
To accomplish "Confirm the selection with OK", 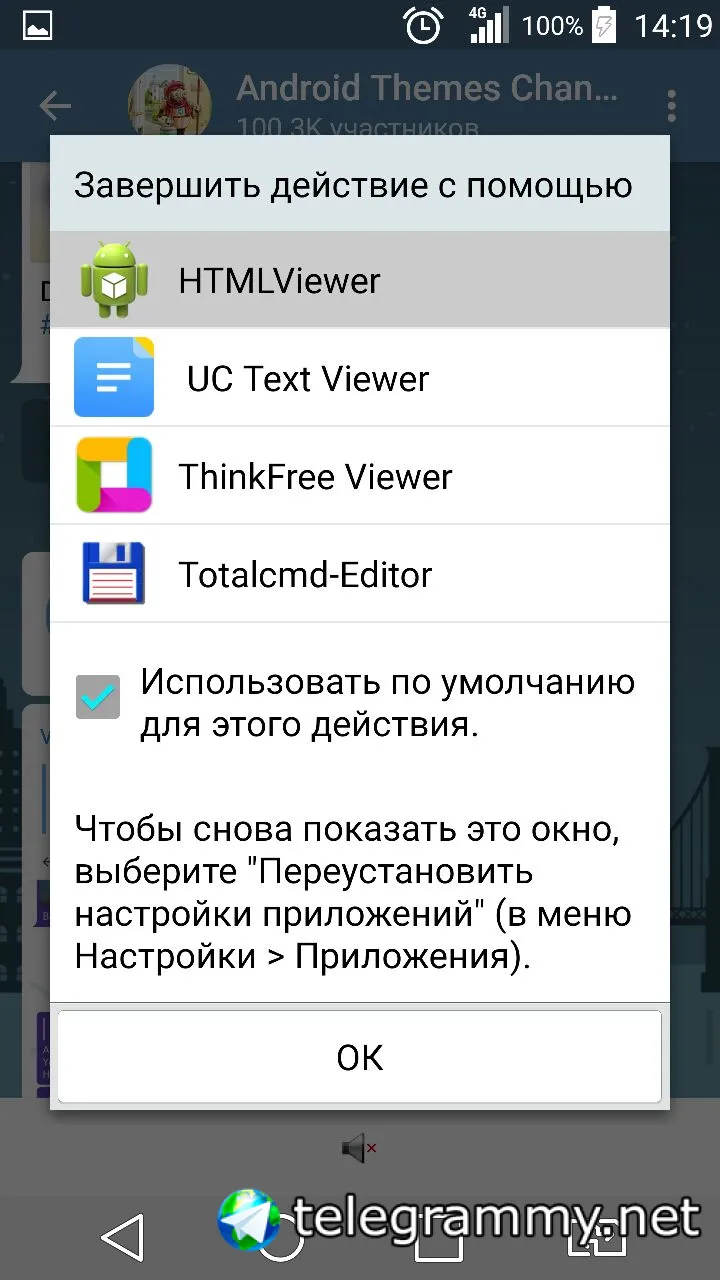I will tap(360, 1057).
